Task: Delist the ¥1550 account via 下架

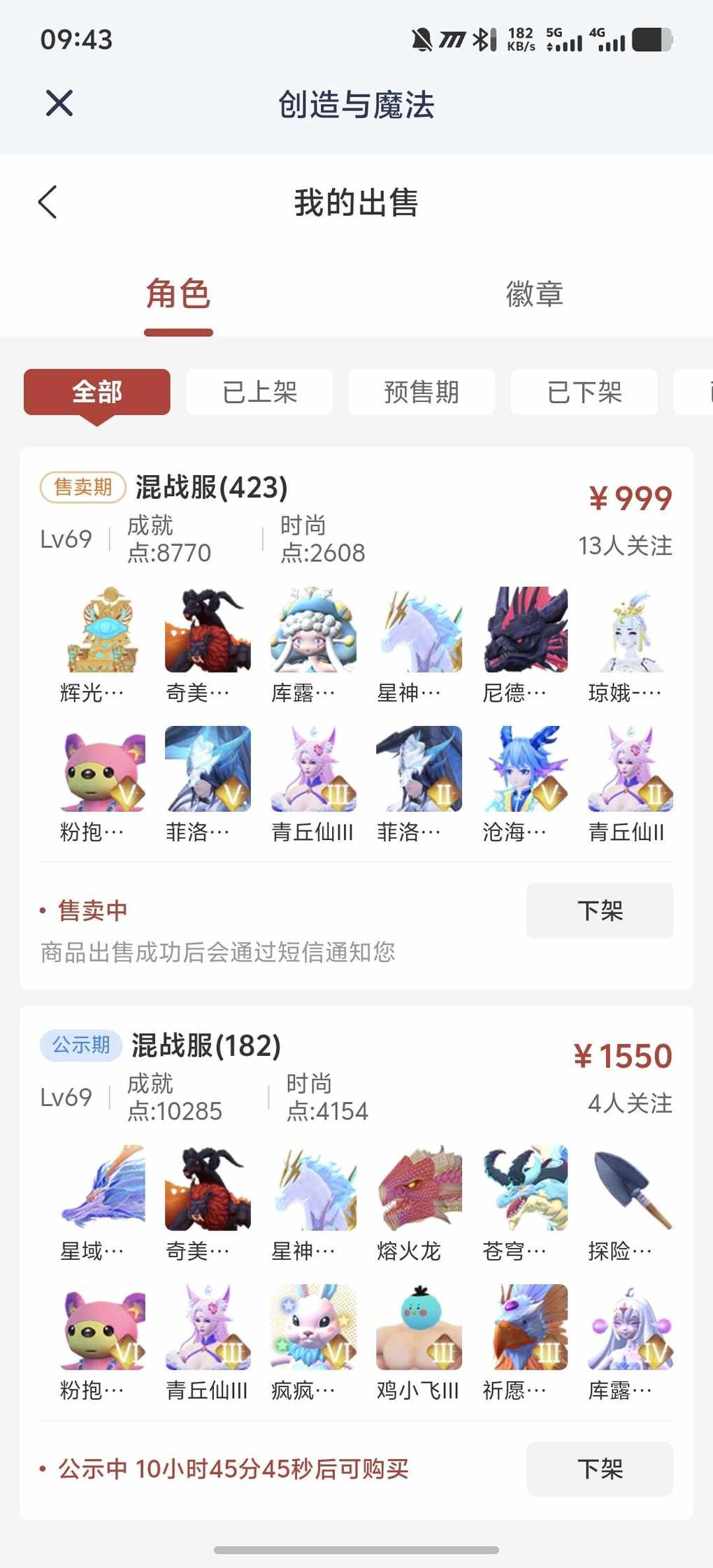Action: click(600, 1469)
